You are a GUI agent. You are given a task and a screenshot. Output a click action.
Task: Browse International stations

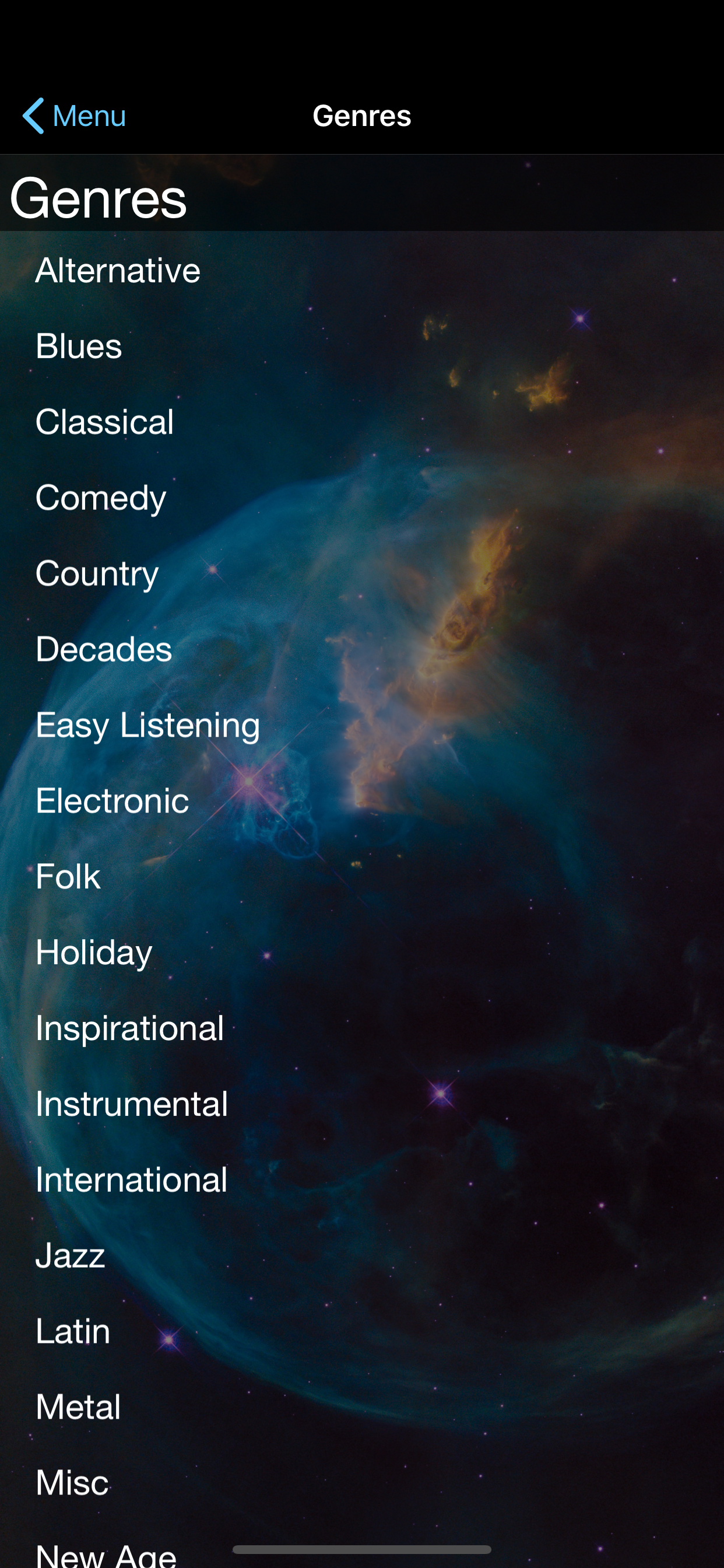pyautogui.click(x=131, y=1179)
